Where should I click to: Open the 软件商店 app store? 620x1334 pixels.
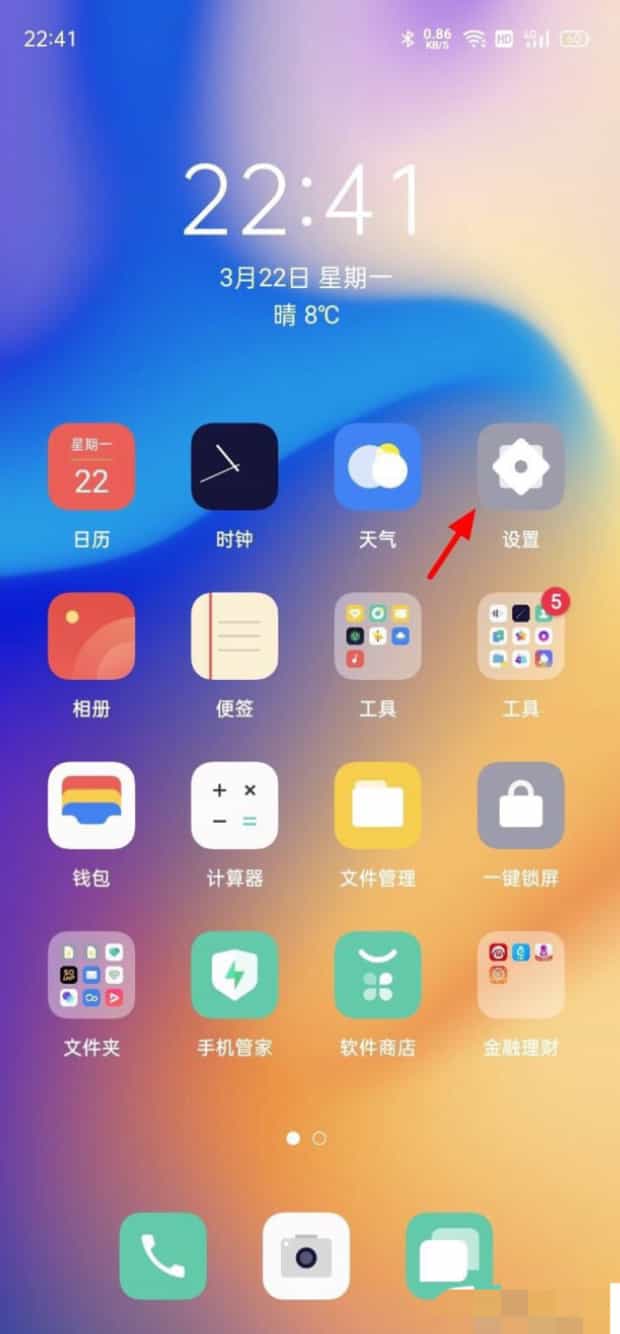[377, 975]
